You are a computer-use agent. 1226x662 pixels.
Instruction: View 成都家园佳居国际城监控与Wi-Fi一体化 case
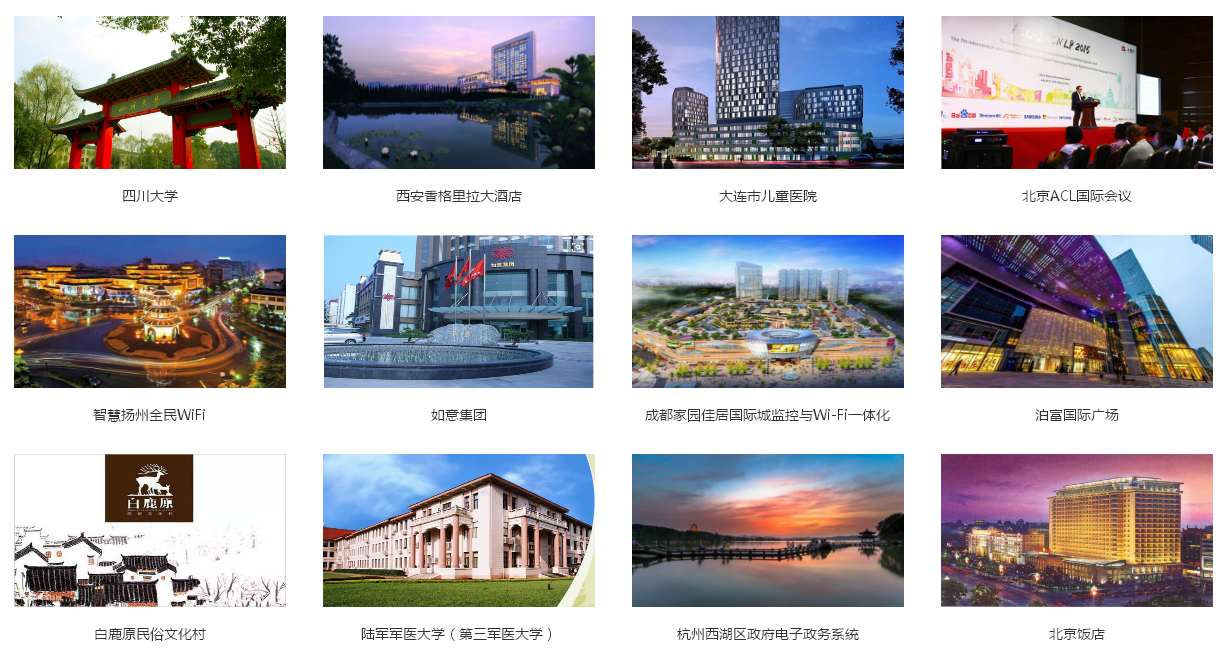coord(768,311)
